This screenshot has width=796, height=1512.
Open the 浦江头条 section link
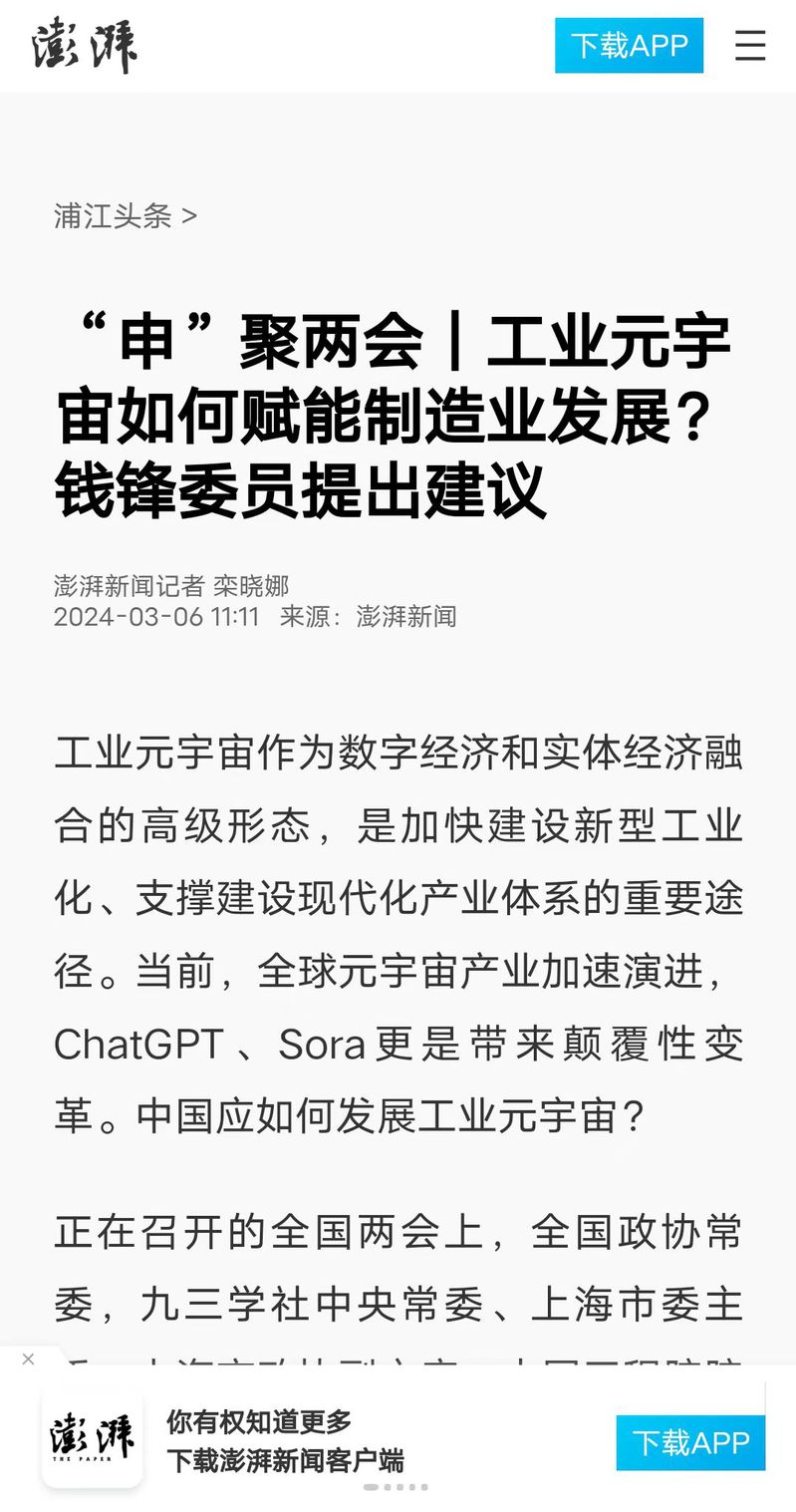tap(125, 215)
